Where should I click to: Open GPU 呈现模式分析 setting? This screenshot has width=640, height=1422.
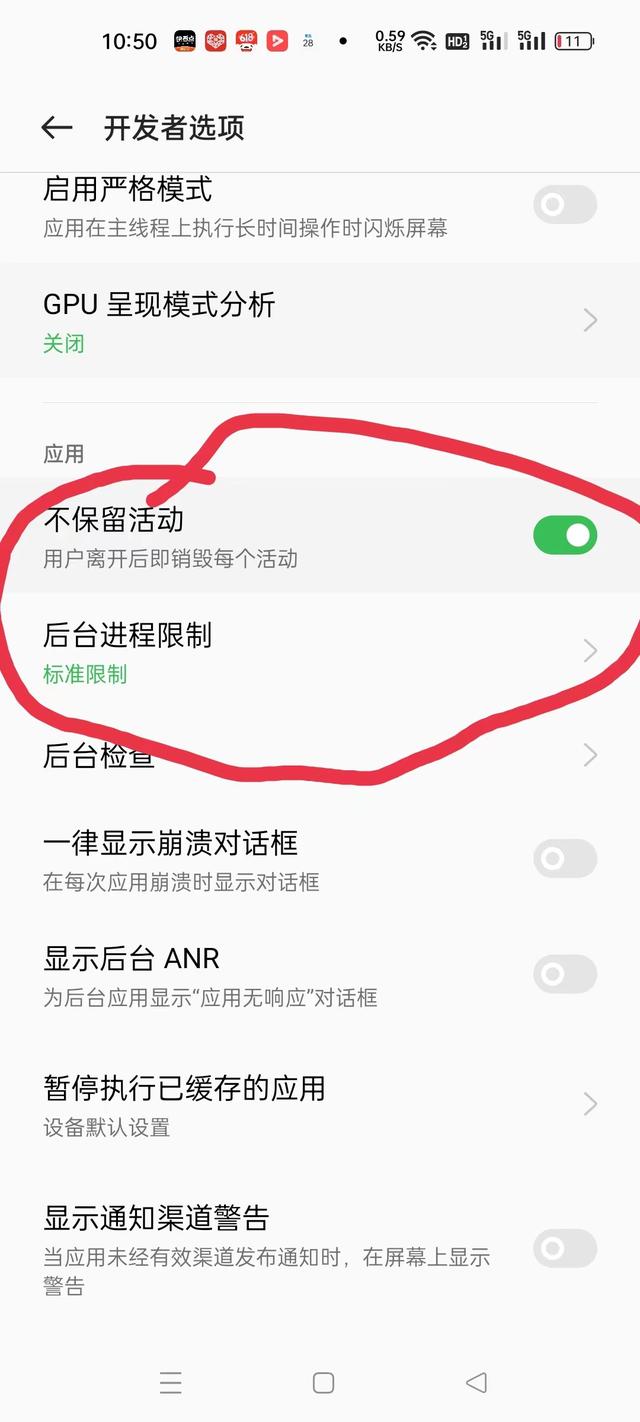tap(320, 321)
